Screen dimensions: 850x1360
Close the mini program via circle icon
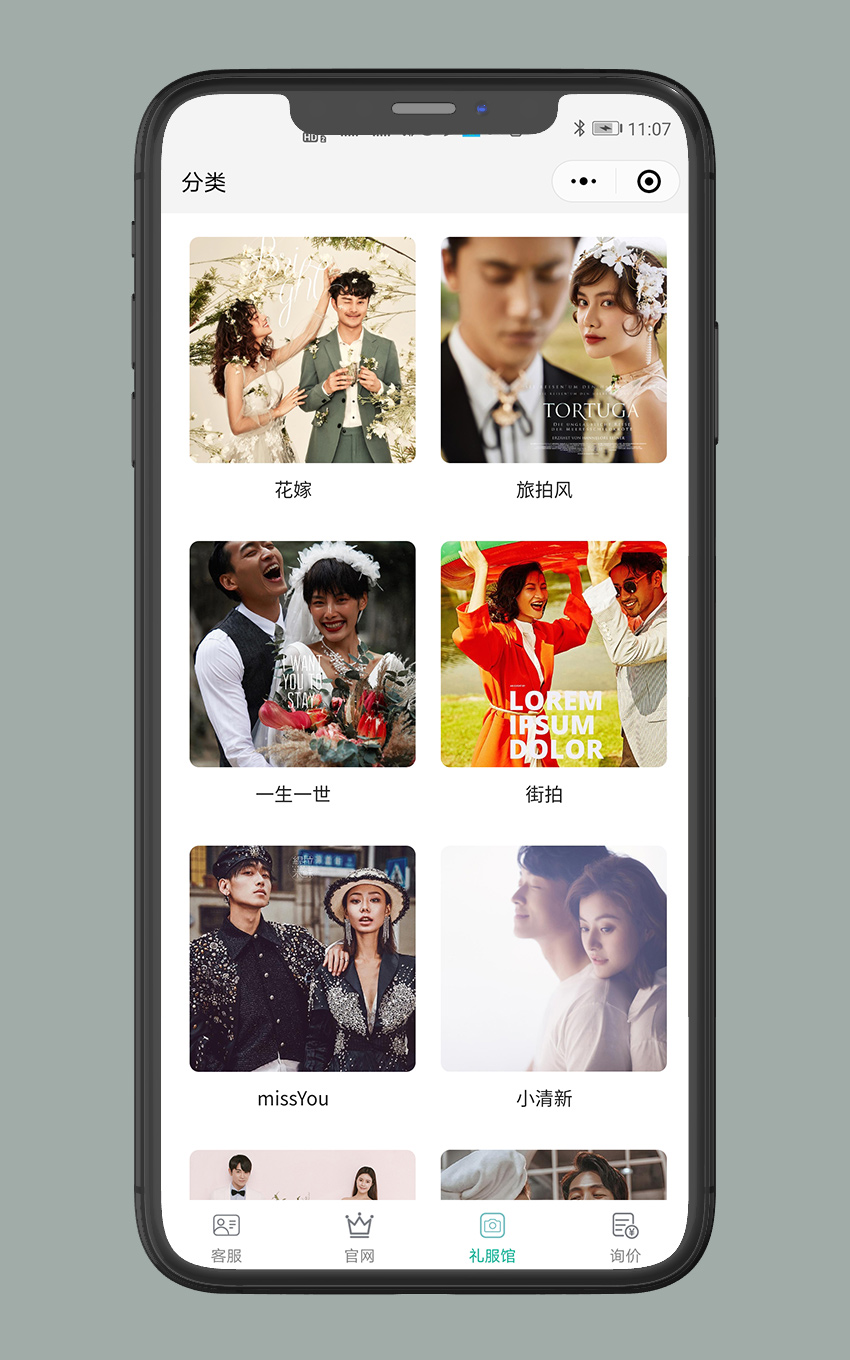click(649, 182)
